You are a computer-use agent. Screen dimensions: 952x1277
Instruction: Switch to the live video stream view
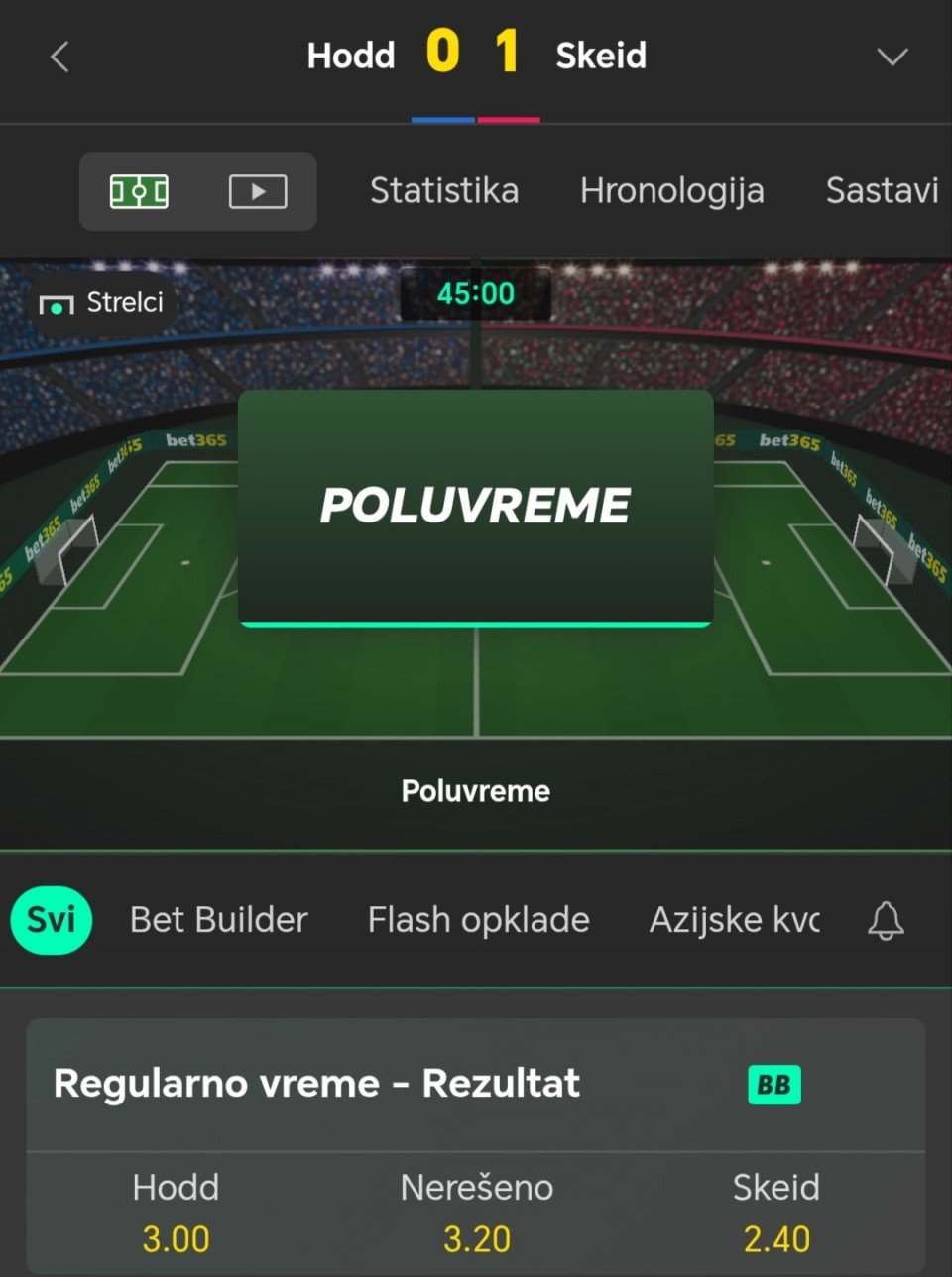click(258, 191)
